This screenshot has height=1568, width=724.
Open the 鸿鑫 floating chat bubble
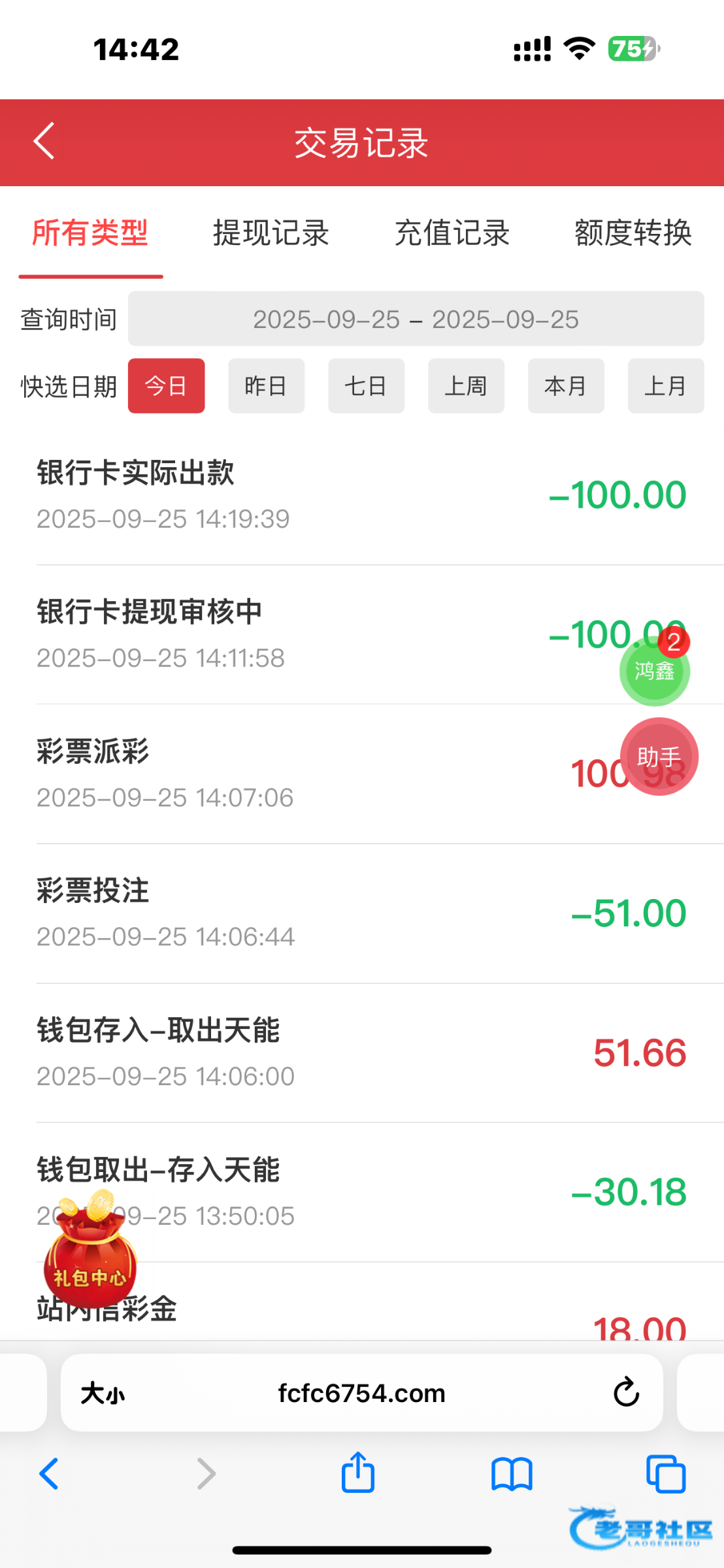tap(654, 671)
